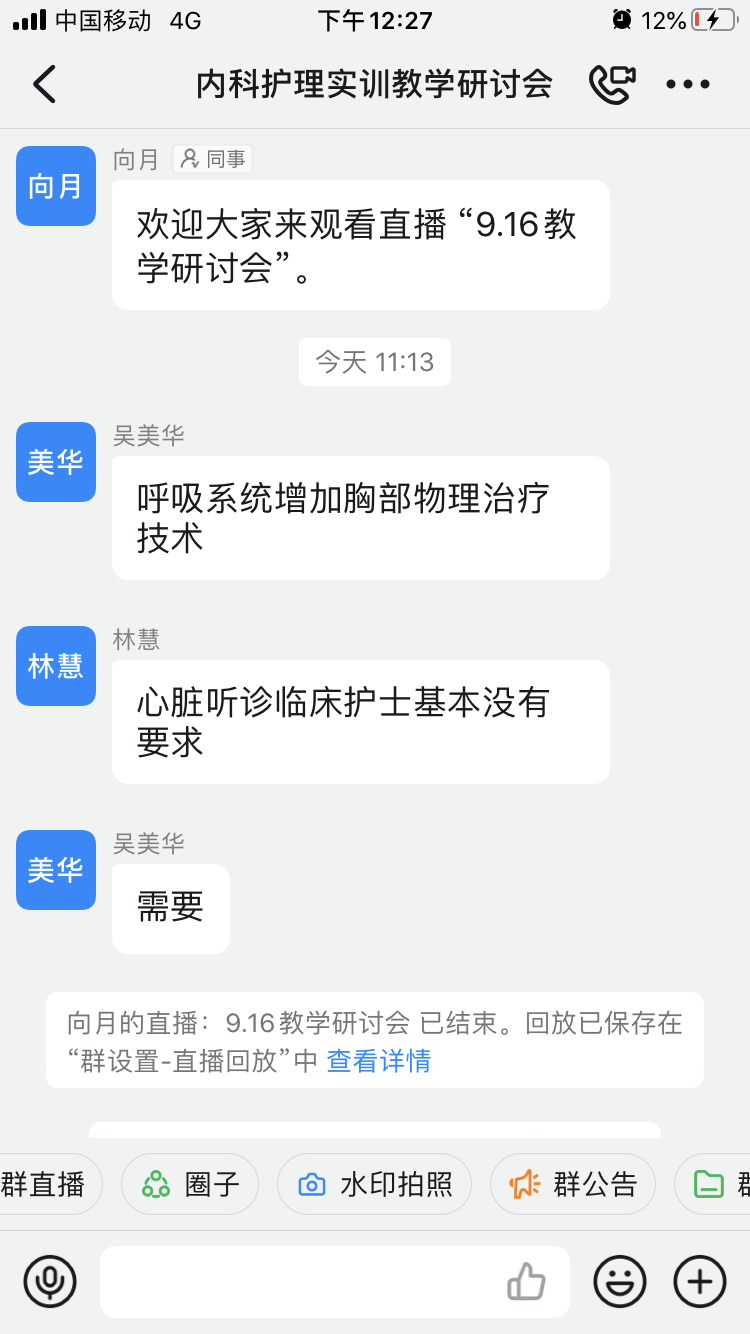Start a group voice or video call

612,84
